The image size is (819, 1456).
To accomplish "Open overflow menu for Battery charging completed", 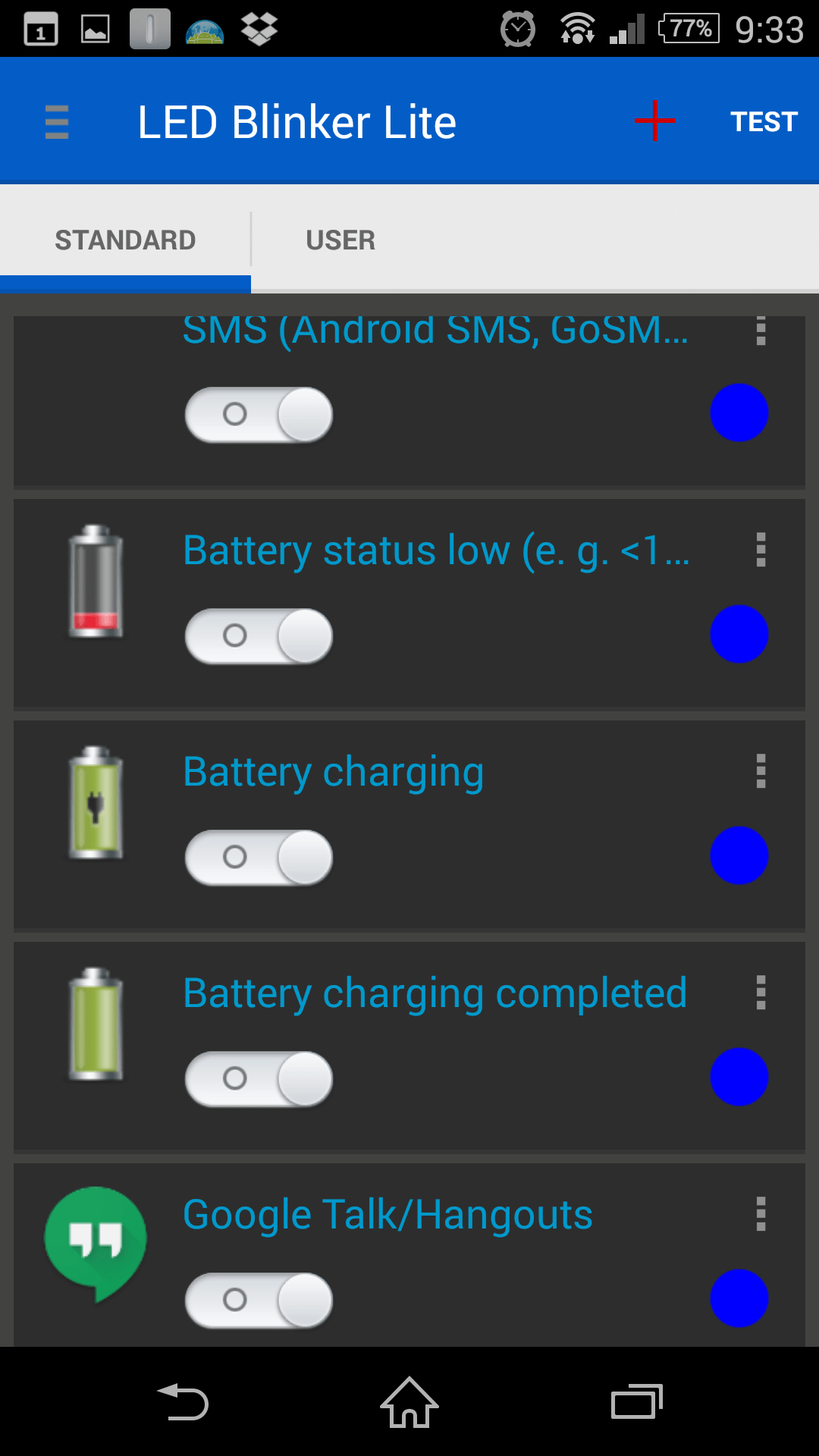I will (x=761, y=993).
